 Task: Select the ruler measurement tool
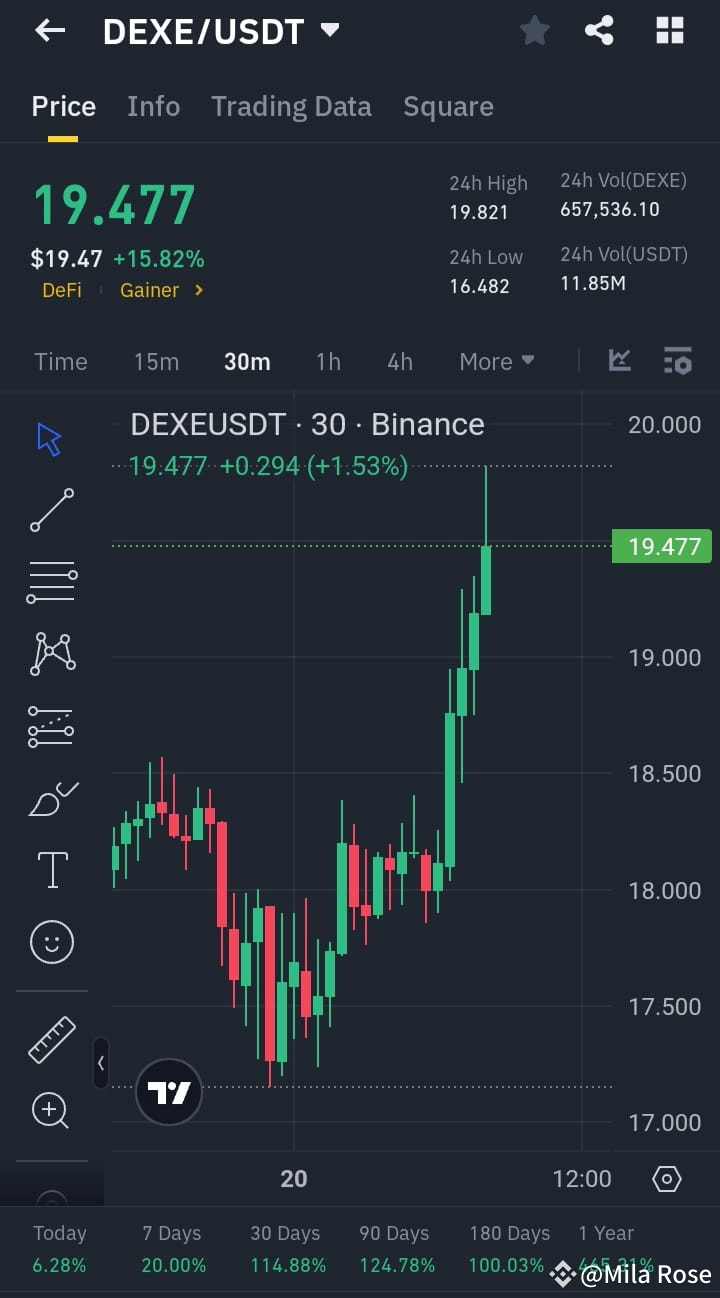click(50, 1038)
